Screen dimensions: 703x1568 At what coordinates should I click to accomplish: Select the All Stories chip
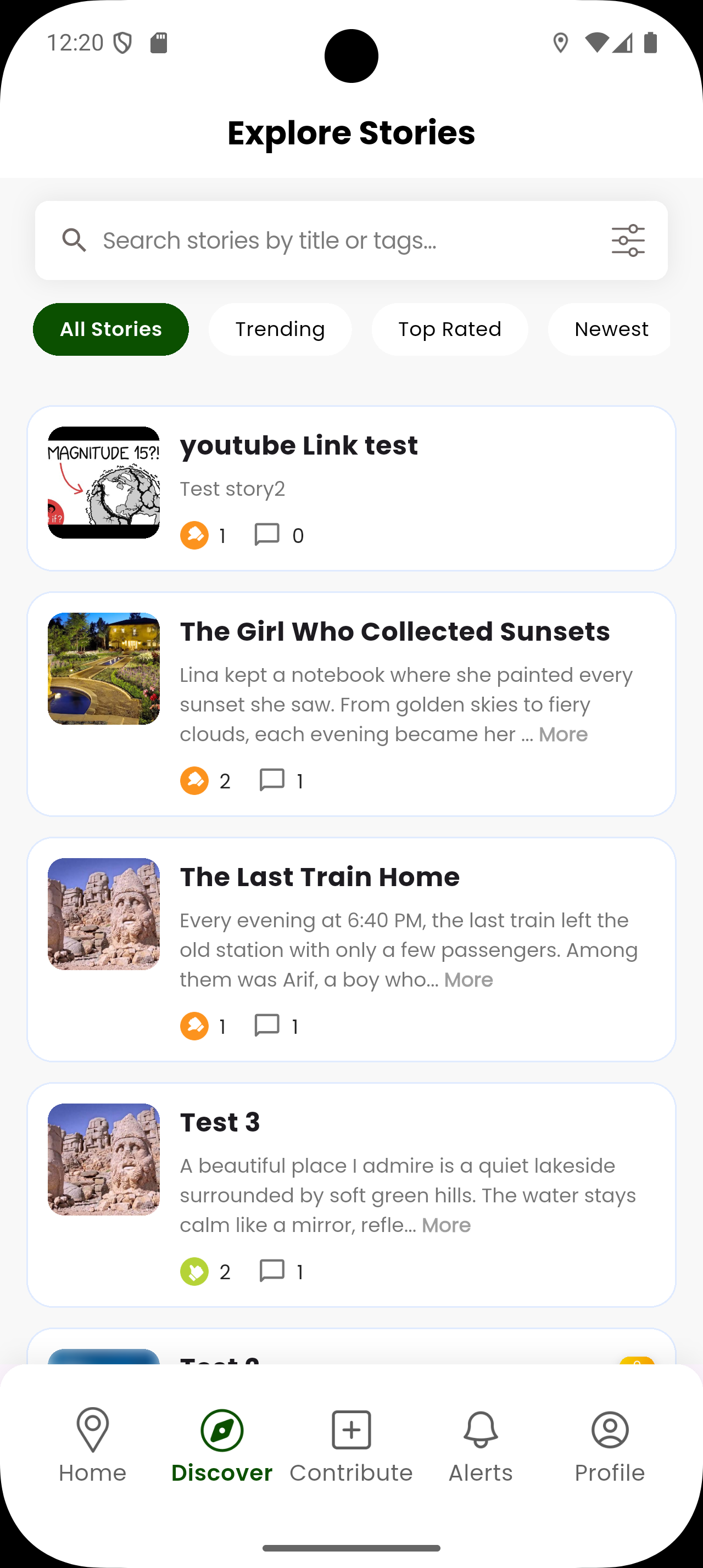[x=111, y=329]
